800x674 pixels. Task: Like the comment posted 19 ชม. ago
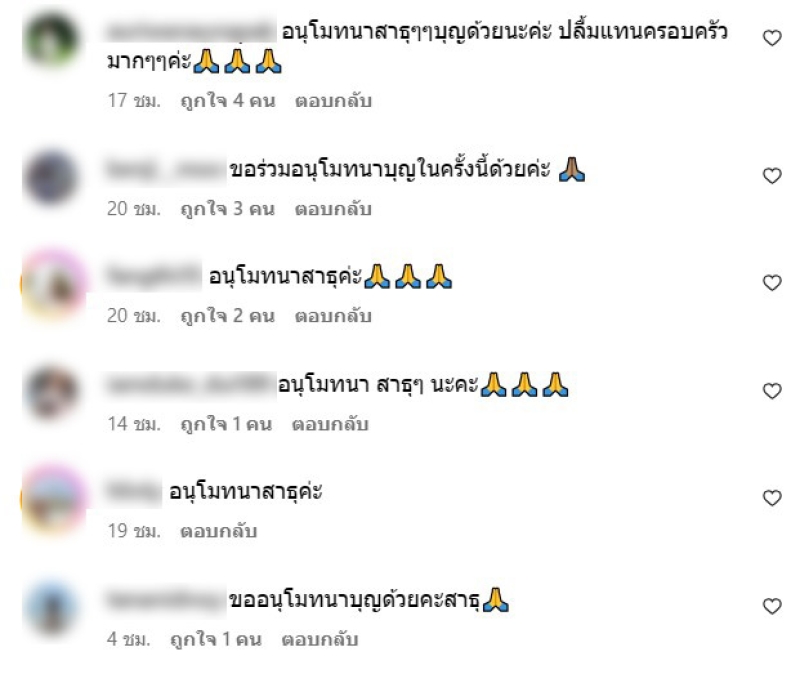pos(771,498)
